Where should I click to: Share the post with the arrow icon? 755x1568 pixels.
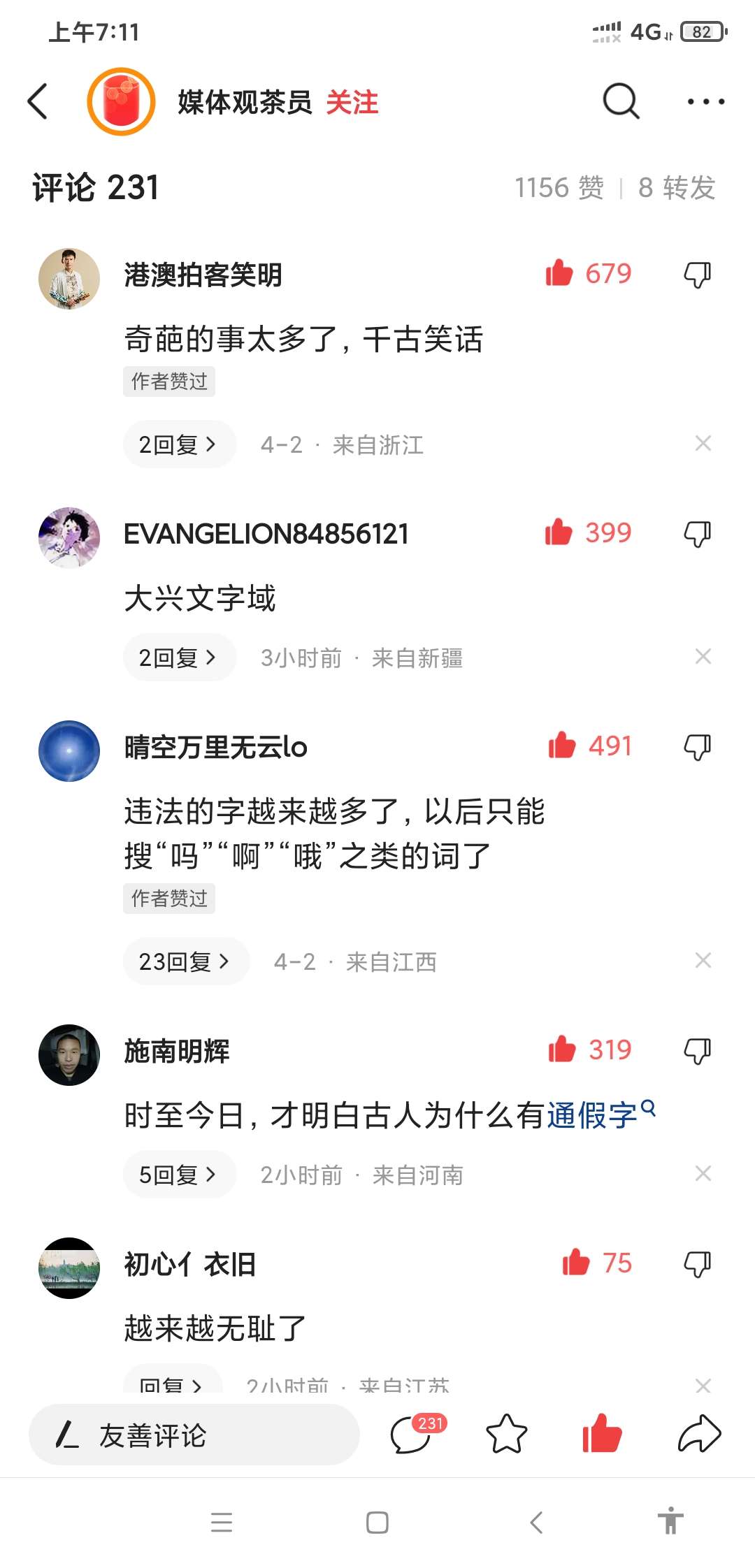(x=699, y=1434)
